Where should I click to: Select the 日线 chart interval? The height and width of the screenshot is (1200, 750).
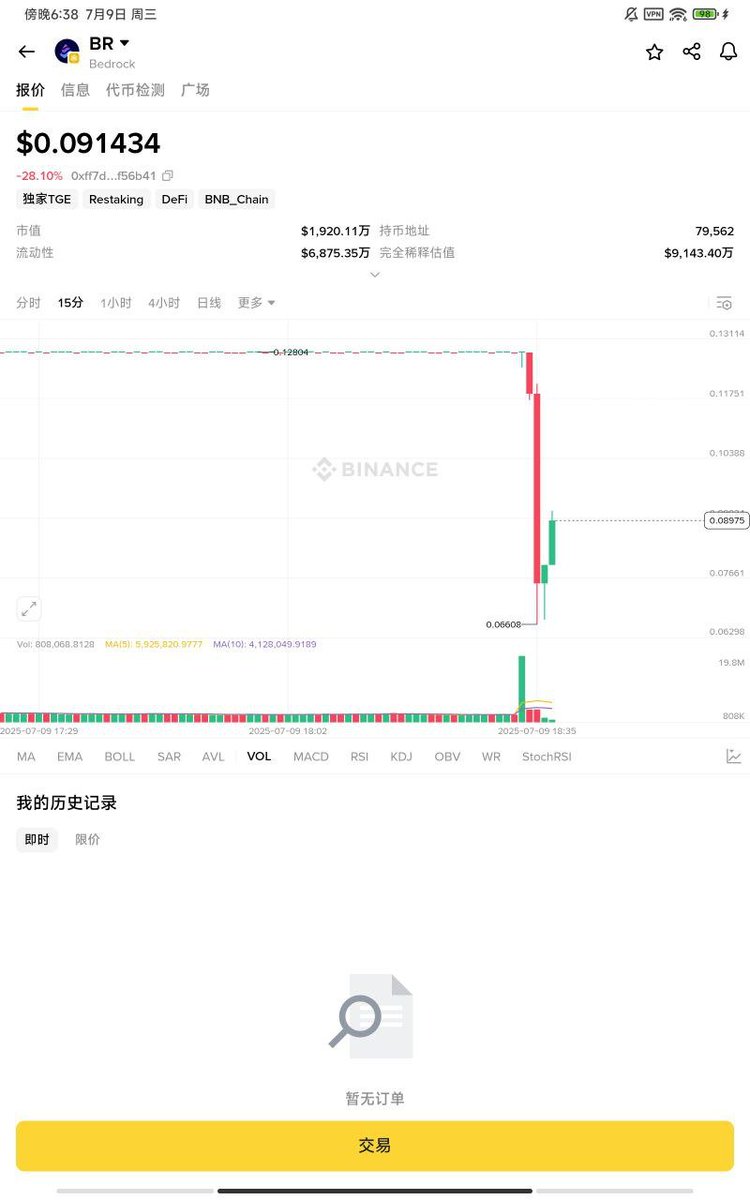[208, 303]
